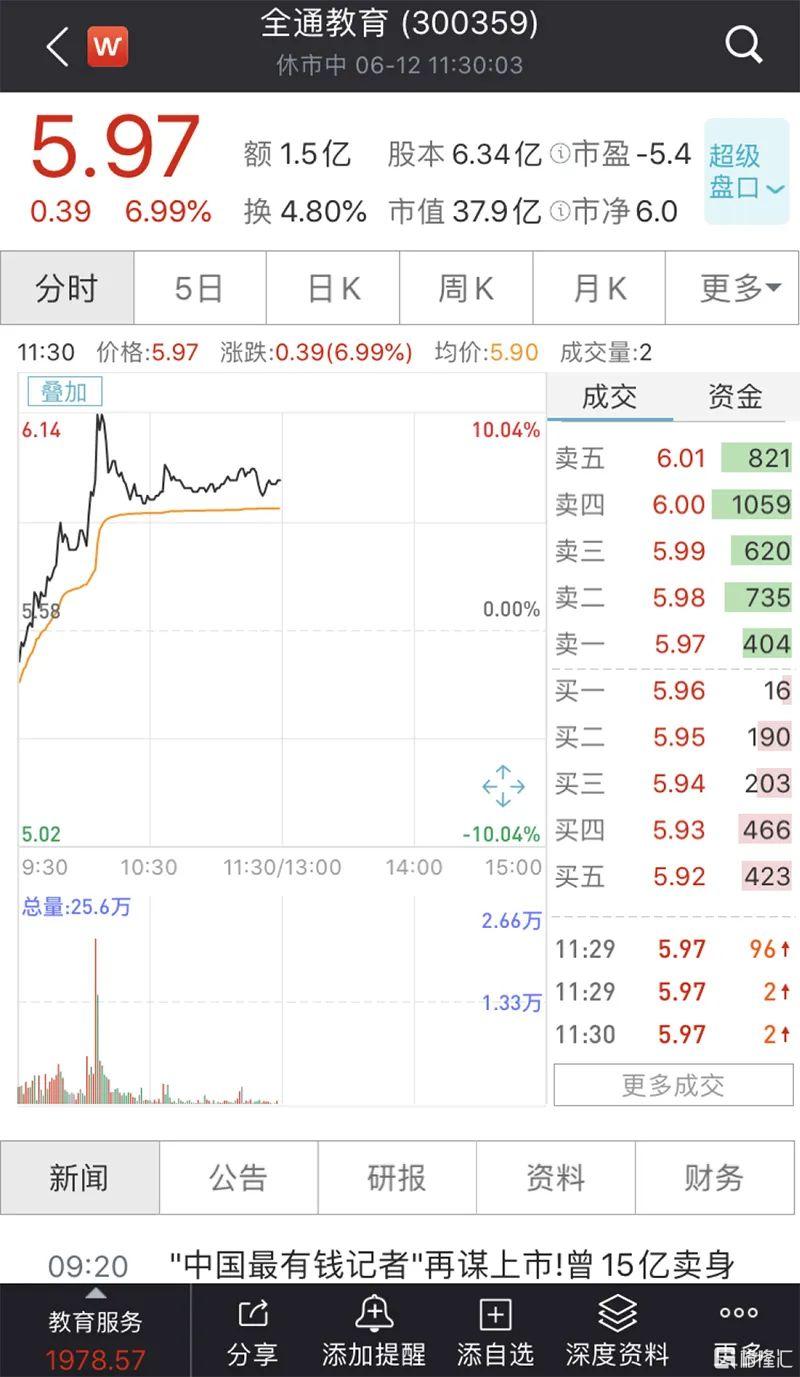Open the stock search magnifier
Viewport: 800px width, 1377px height.
pyautogui.click(x=744, y=45)
